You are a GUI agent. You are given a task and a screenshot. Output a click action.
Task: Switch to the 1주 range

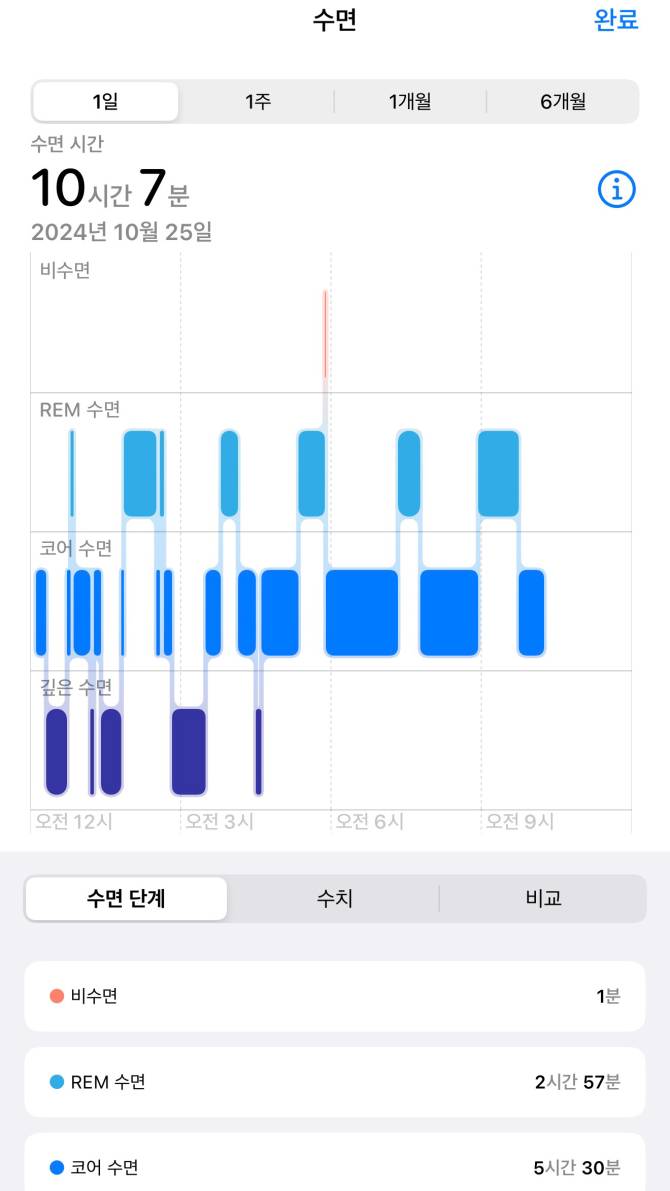coord(258,101)
